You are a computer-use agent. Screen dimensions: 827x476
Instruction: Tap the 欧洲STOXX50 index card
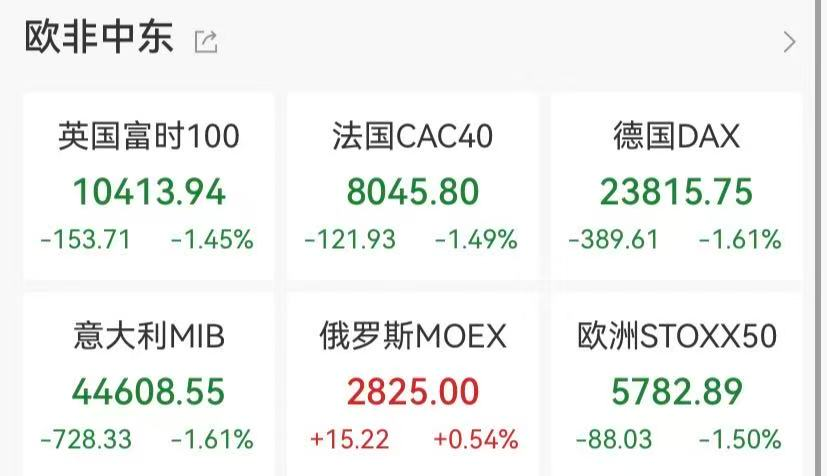676,388
